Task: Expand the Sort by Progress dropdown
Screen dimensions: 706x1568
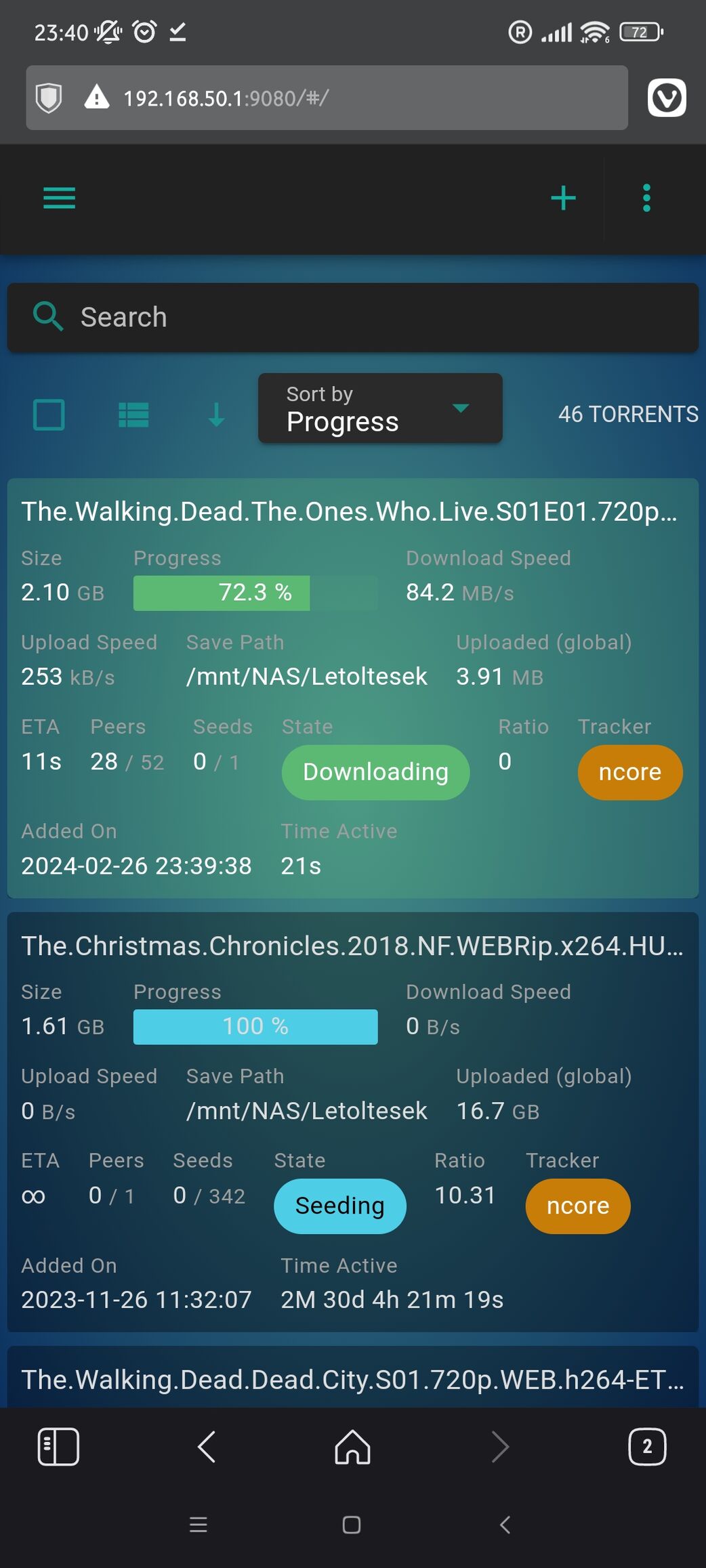Action: pos(380,408)
